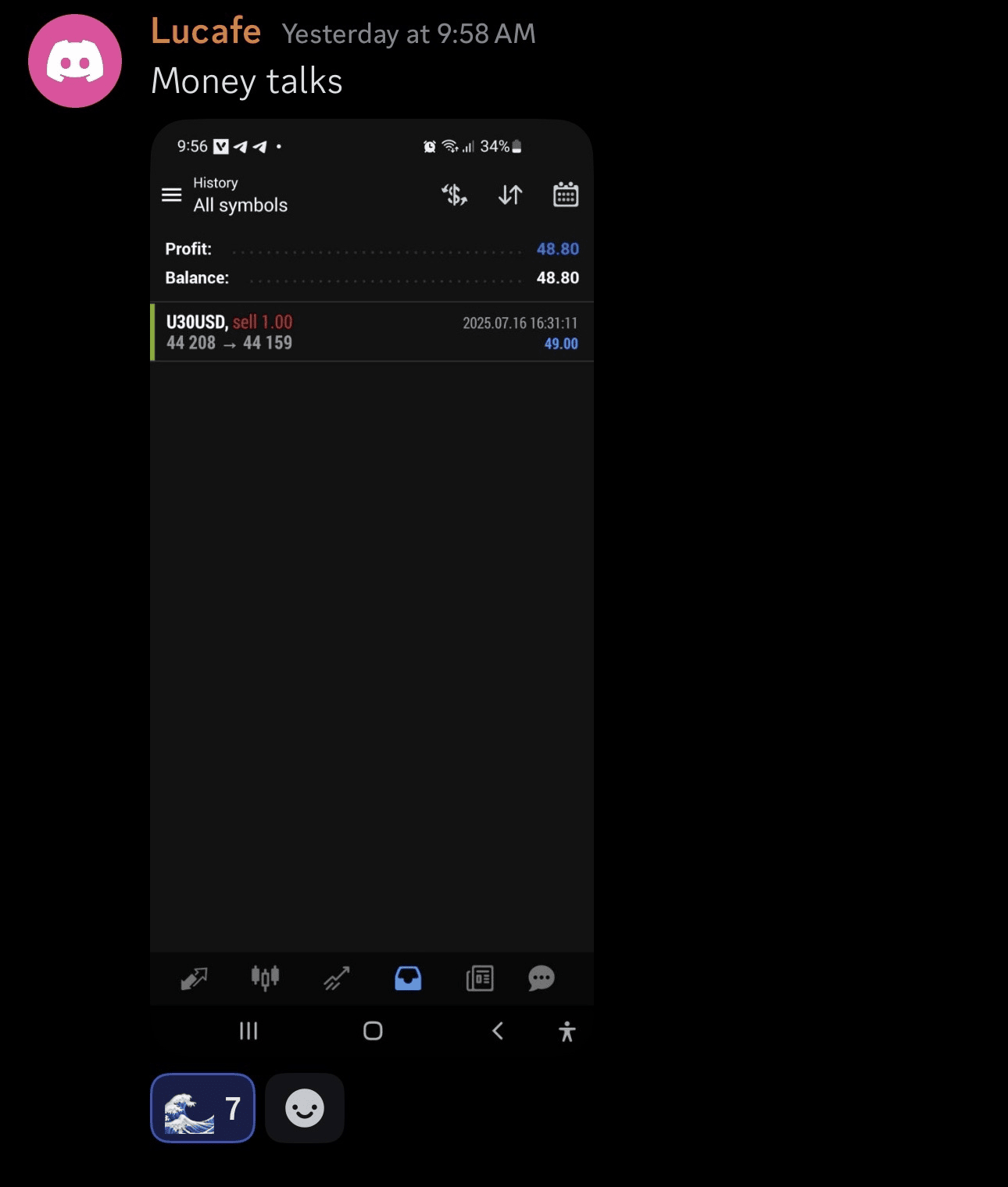1008x1187 pixels.
Task: Tap the Lucafe username
Action: point(206,32)
